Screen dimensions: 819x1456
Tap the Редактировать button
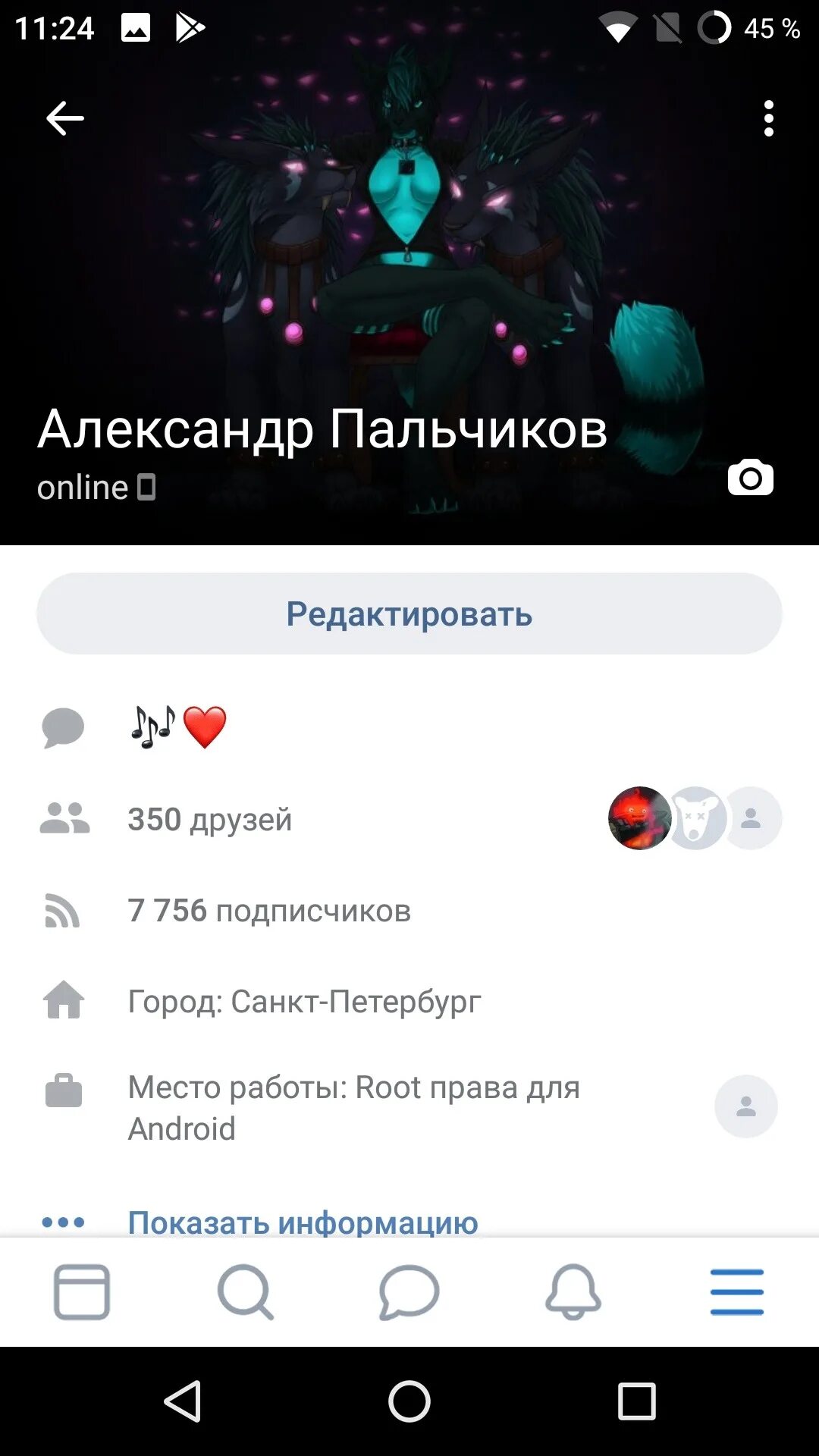tap(409, 613)
